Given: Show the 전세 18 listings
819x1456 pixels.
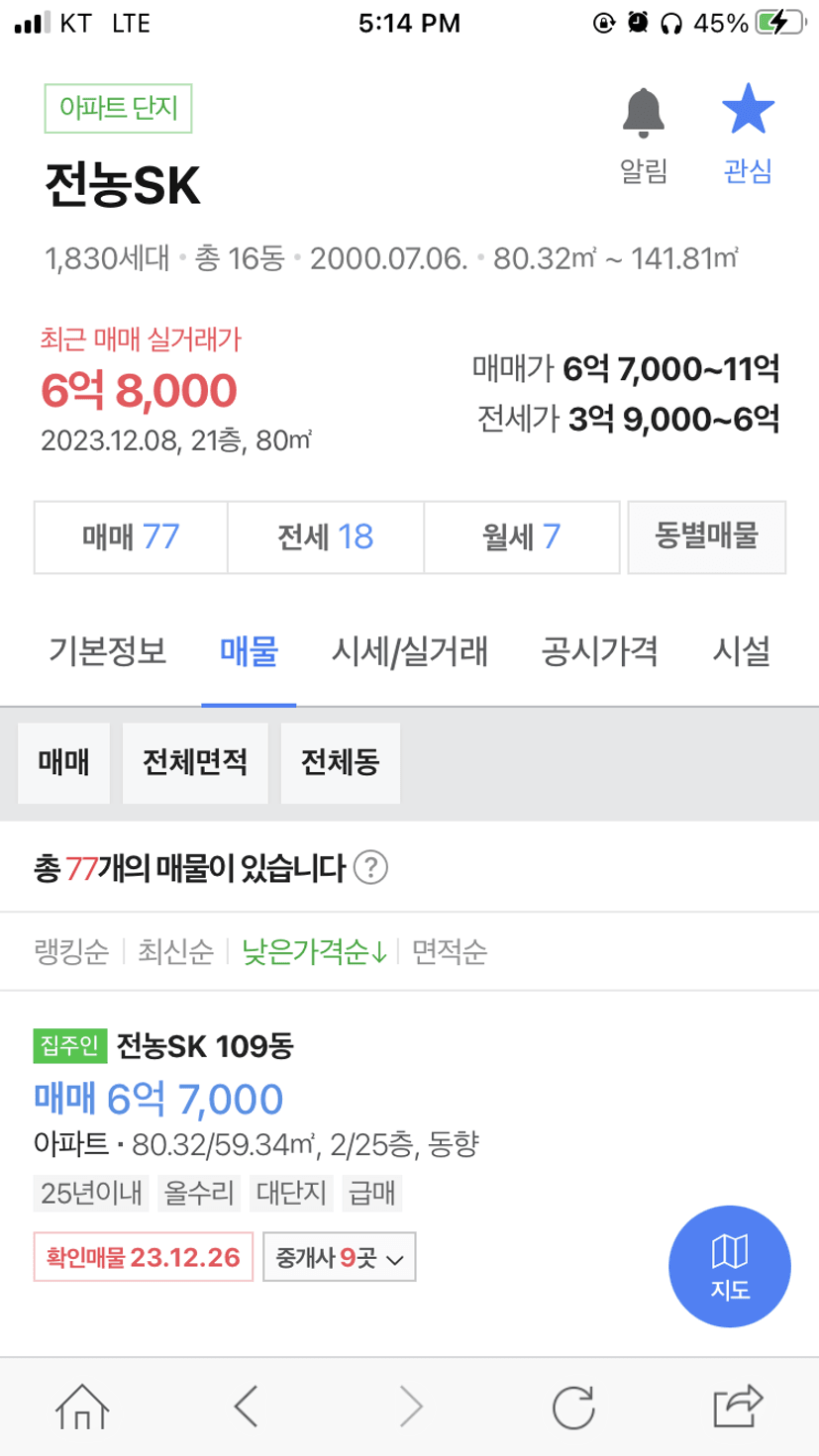Looking at the screenshot, I should (326, 537).
